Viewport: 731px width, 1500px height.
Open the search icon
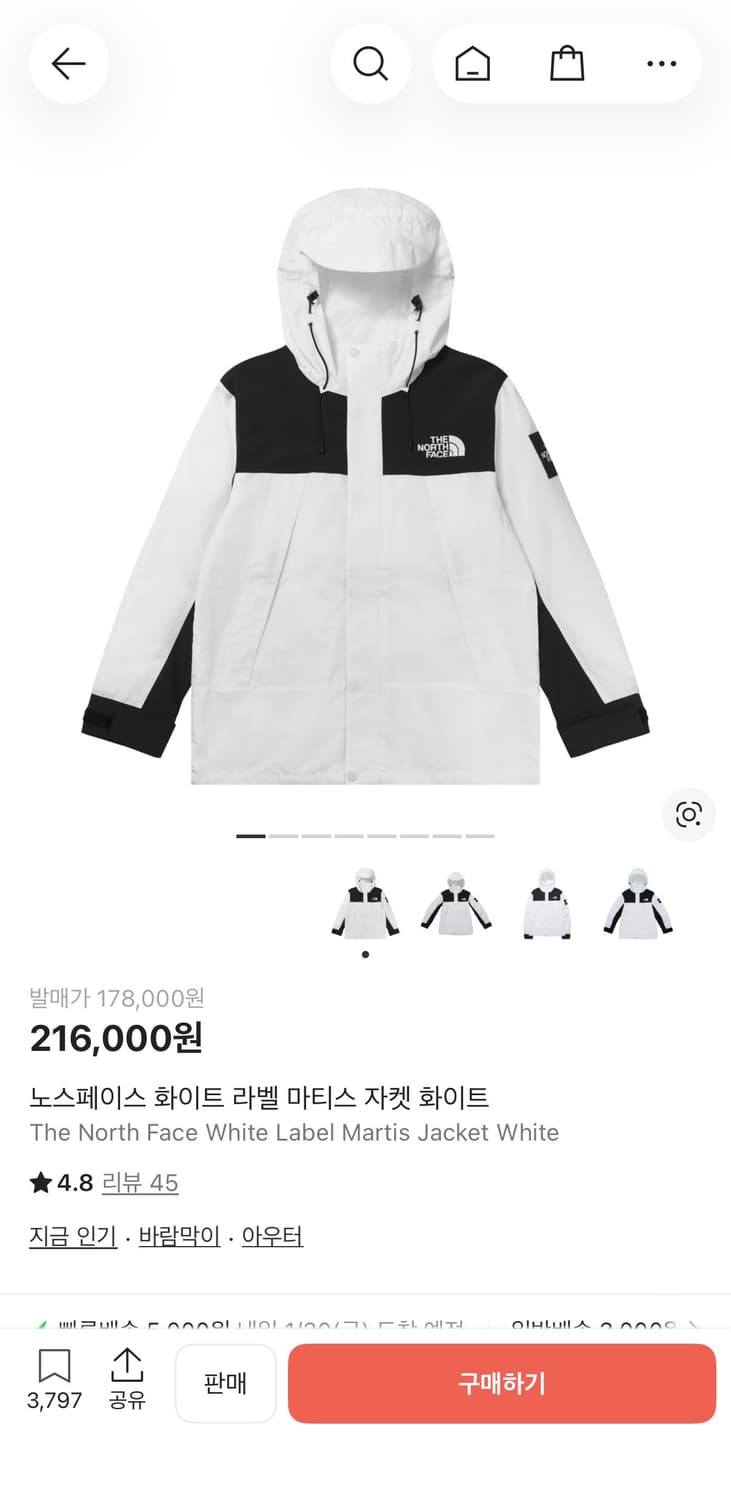tap(371, 63)
